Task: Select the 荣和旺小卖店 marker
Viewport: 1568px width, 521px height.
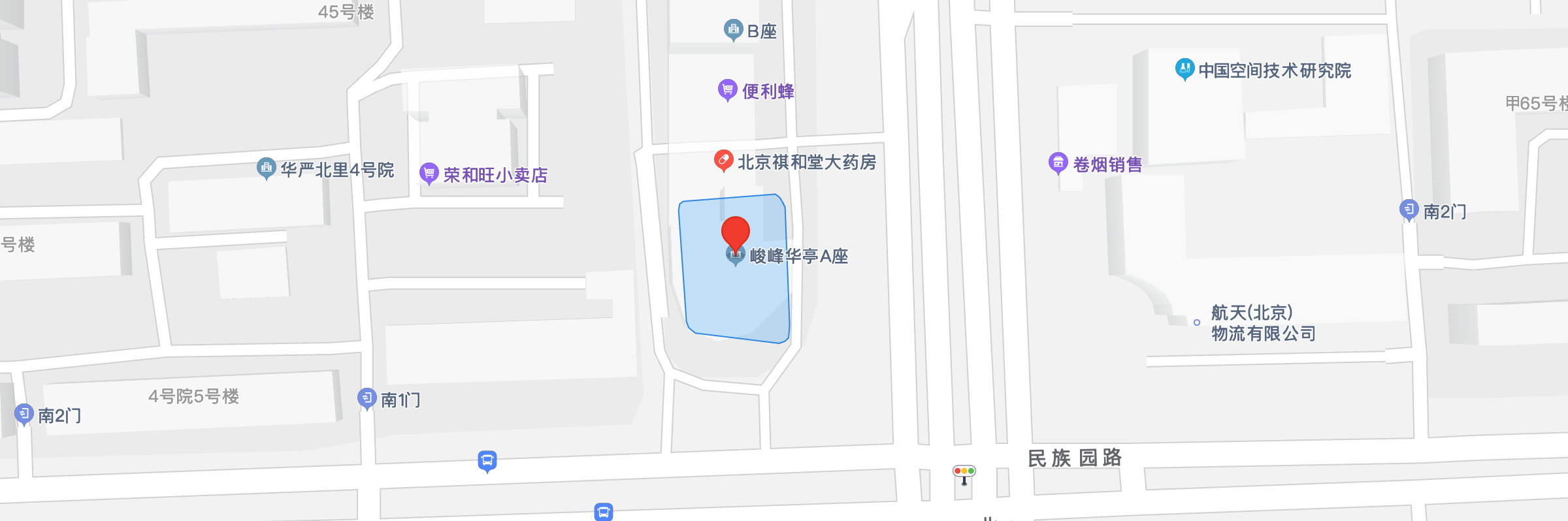Action: [x=429, y=173]
